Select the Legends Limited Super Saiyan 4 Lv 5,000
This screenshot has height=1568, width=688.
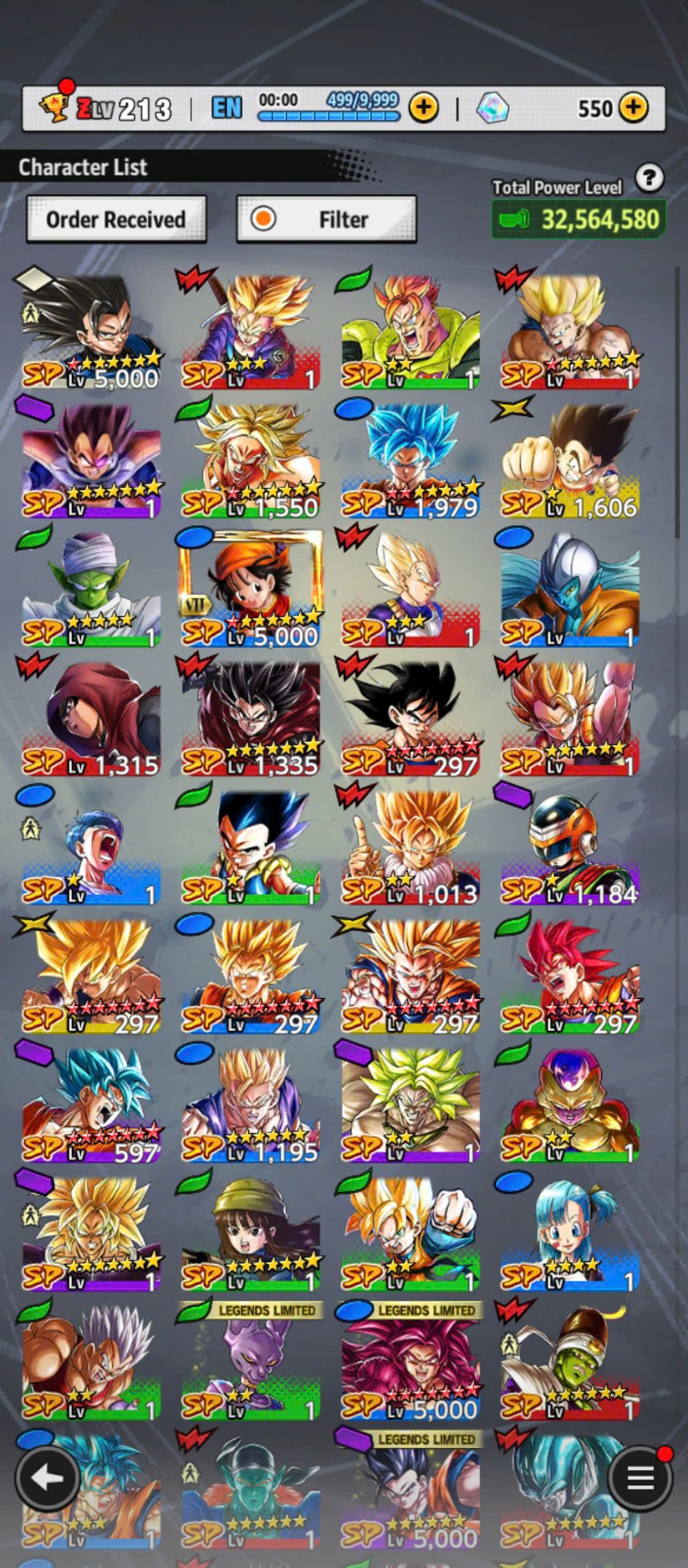(410, 1362)
